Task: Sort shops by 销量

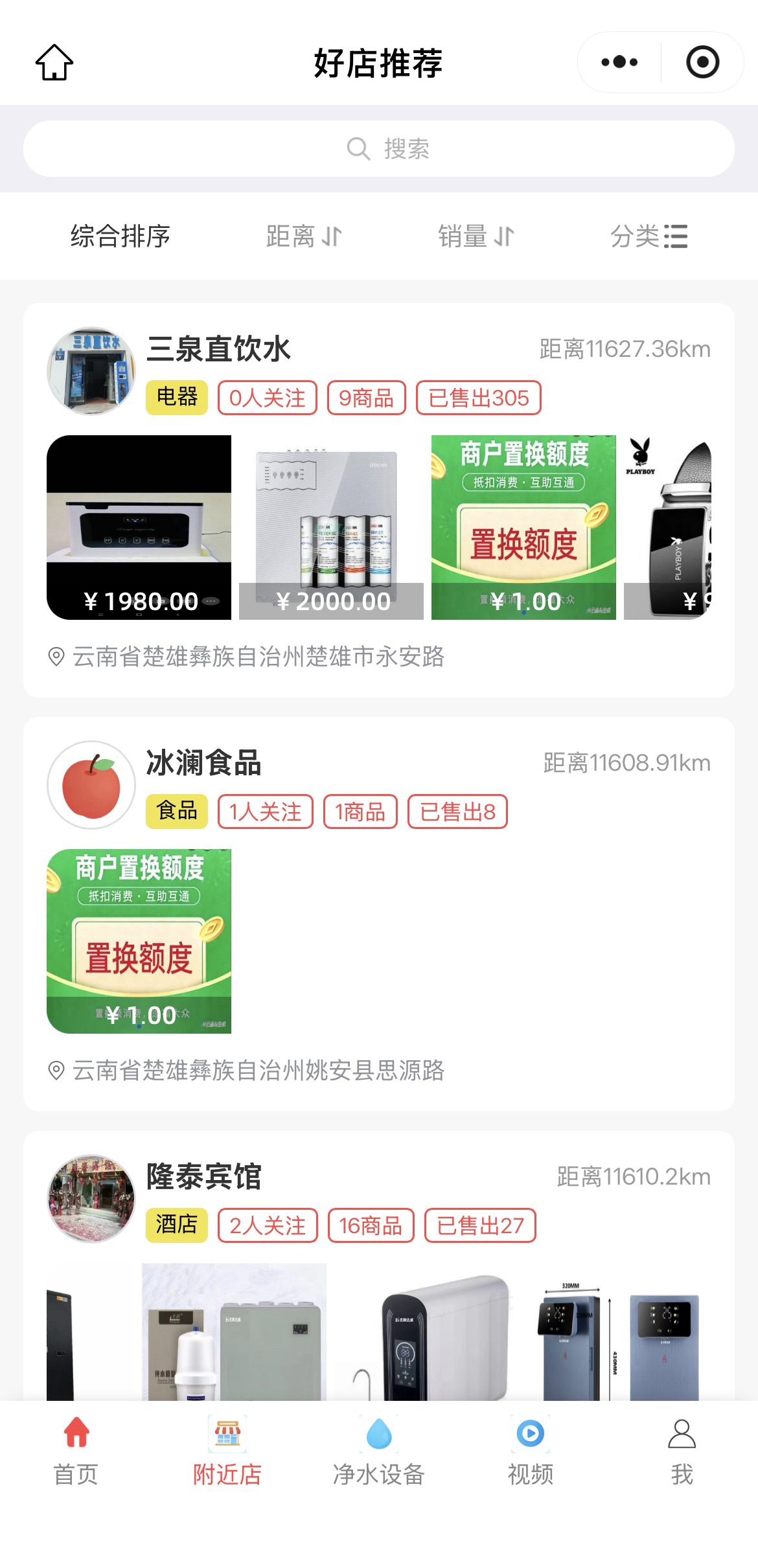Action: coord(476,236)
